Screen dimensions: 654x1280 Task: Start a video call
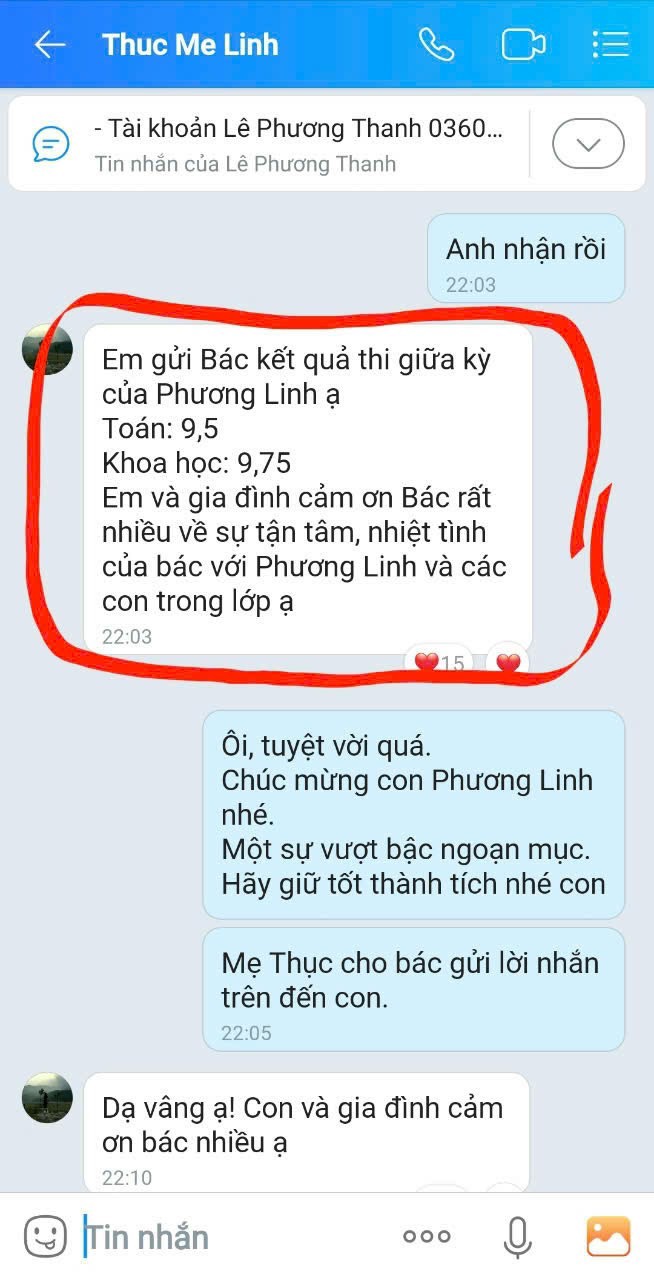[x=523, y=45]
